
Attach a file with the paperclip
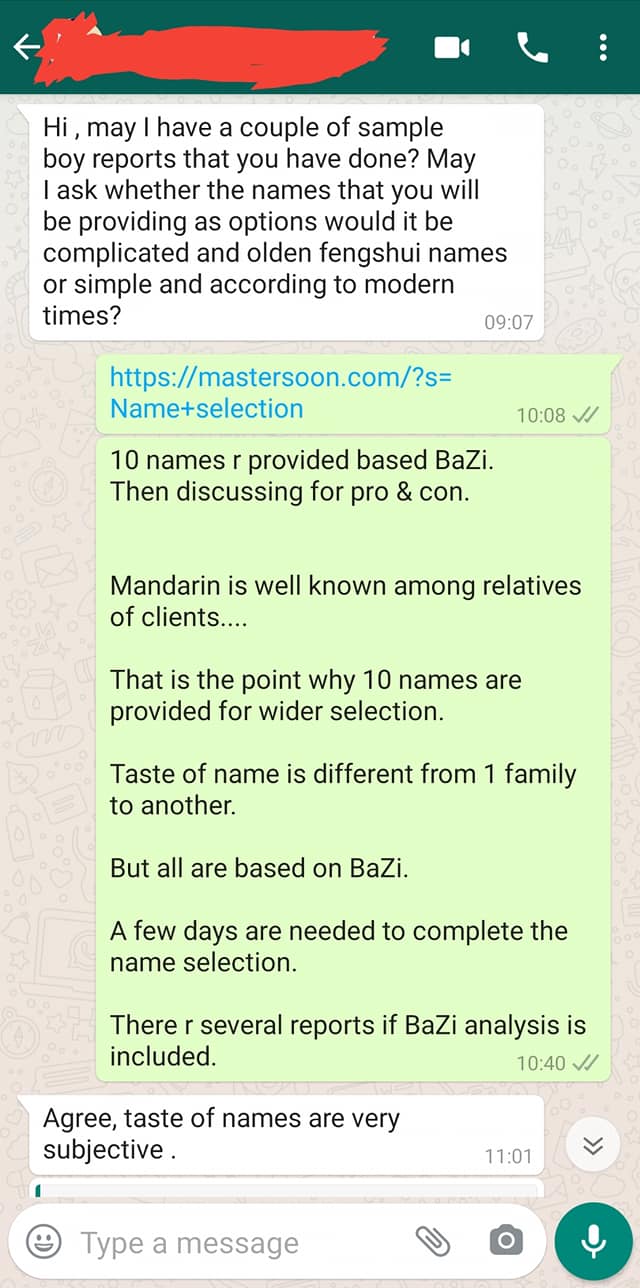[433, 1242]
